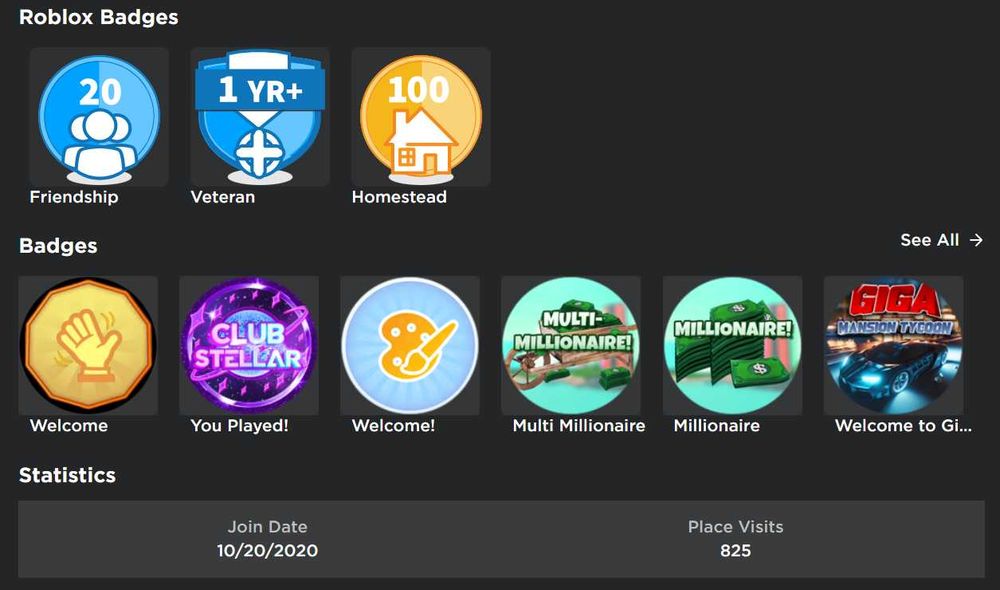Open the Homestead badge

coord(420,116)
